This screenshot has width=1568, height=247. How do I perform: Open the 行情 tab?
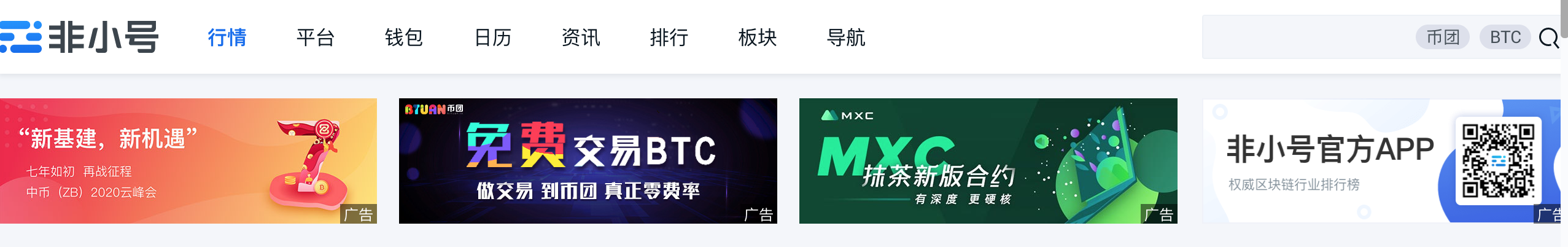coord(227,37)
